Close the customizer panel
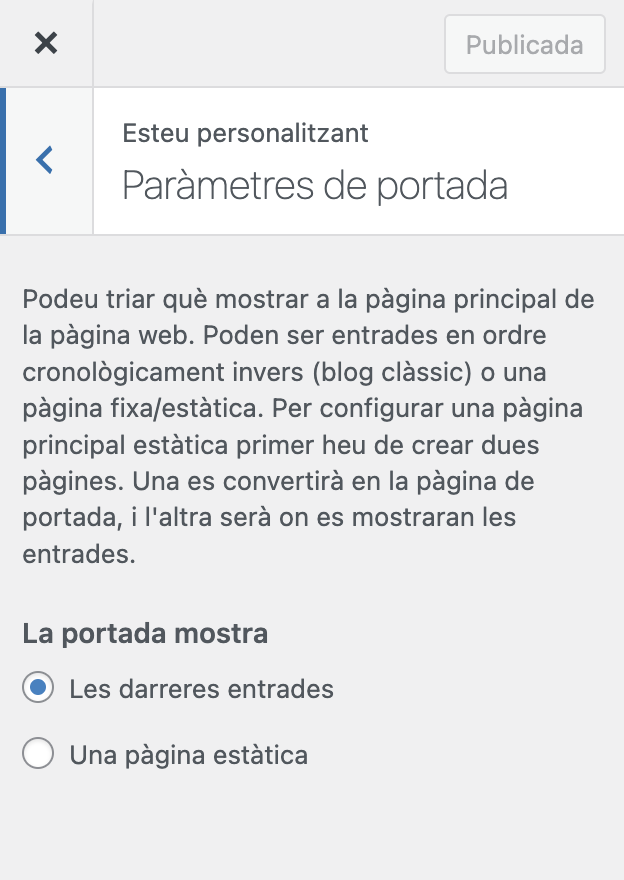The image size is (624, 880). [46, 43]
